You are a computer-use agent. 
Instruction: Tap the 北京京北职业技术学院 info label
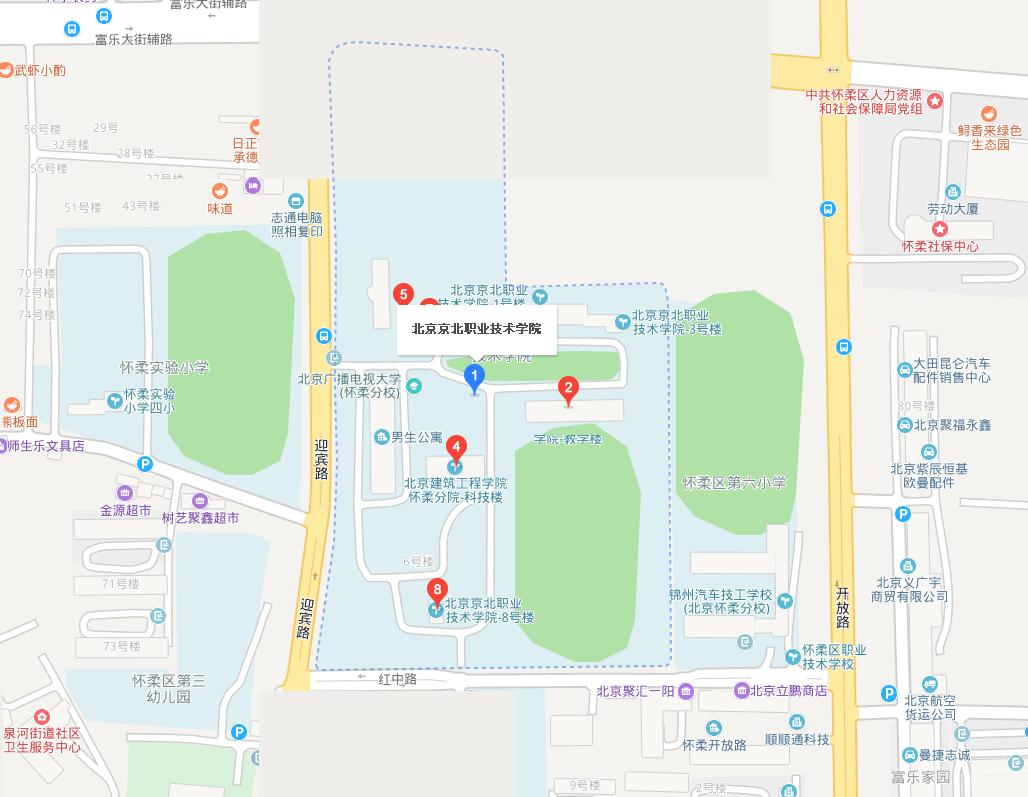click(476, 329)
